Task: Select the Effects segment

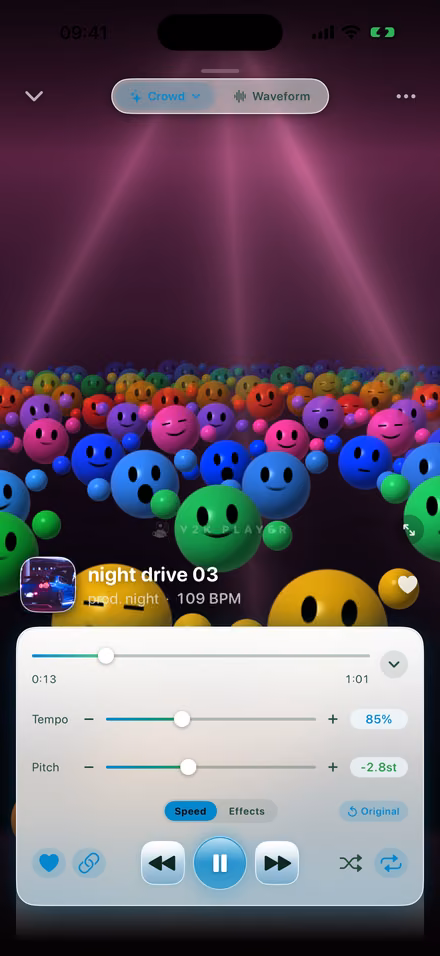Action: tap(247, 811)
